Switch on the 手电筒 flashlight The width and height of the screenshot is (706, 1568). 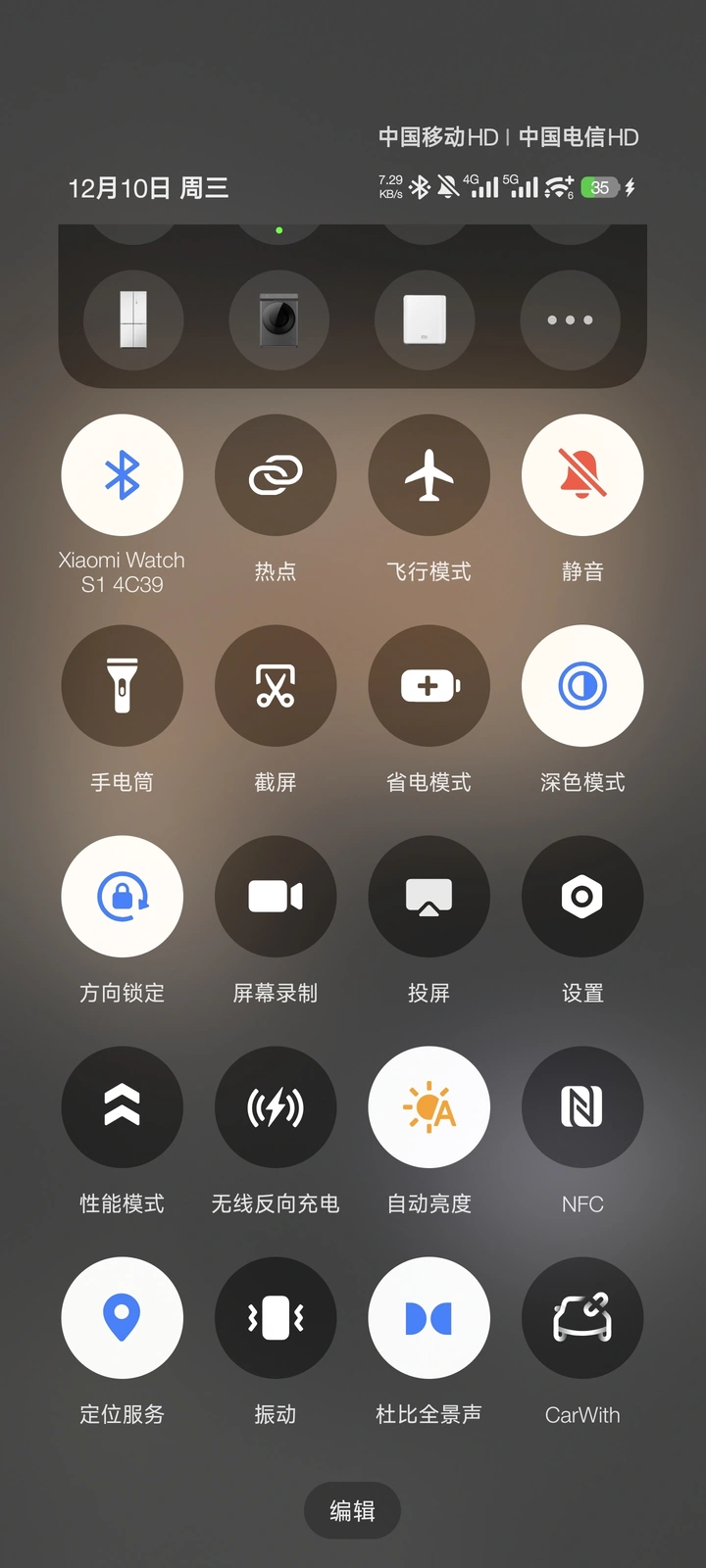tap(123, 686)
